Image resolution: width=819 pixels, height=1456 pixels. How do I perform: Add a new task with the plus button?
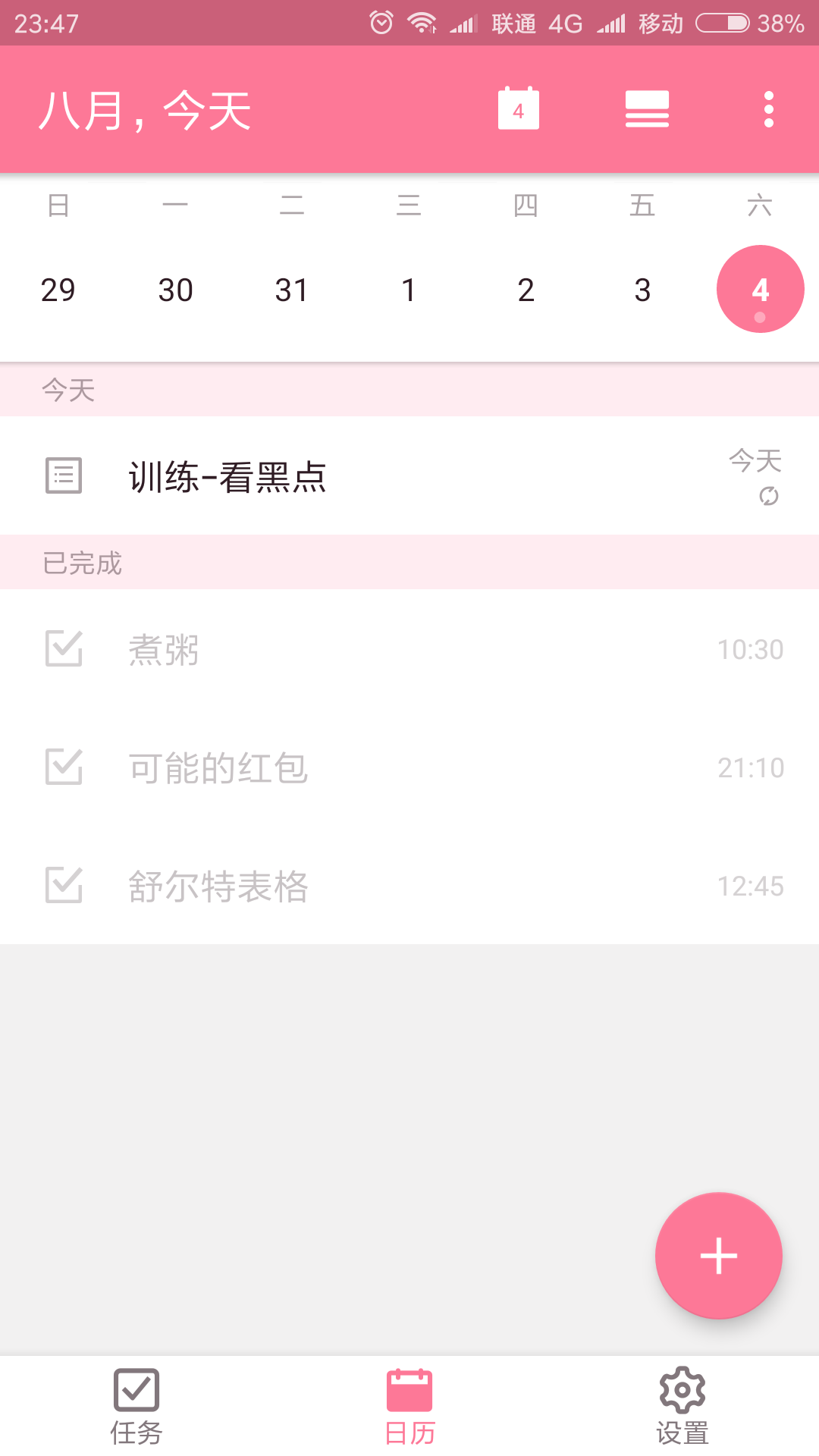(719, 1256)
